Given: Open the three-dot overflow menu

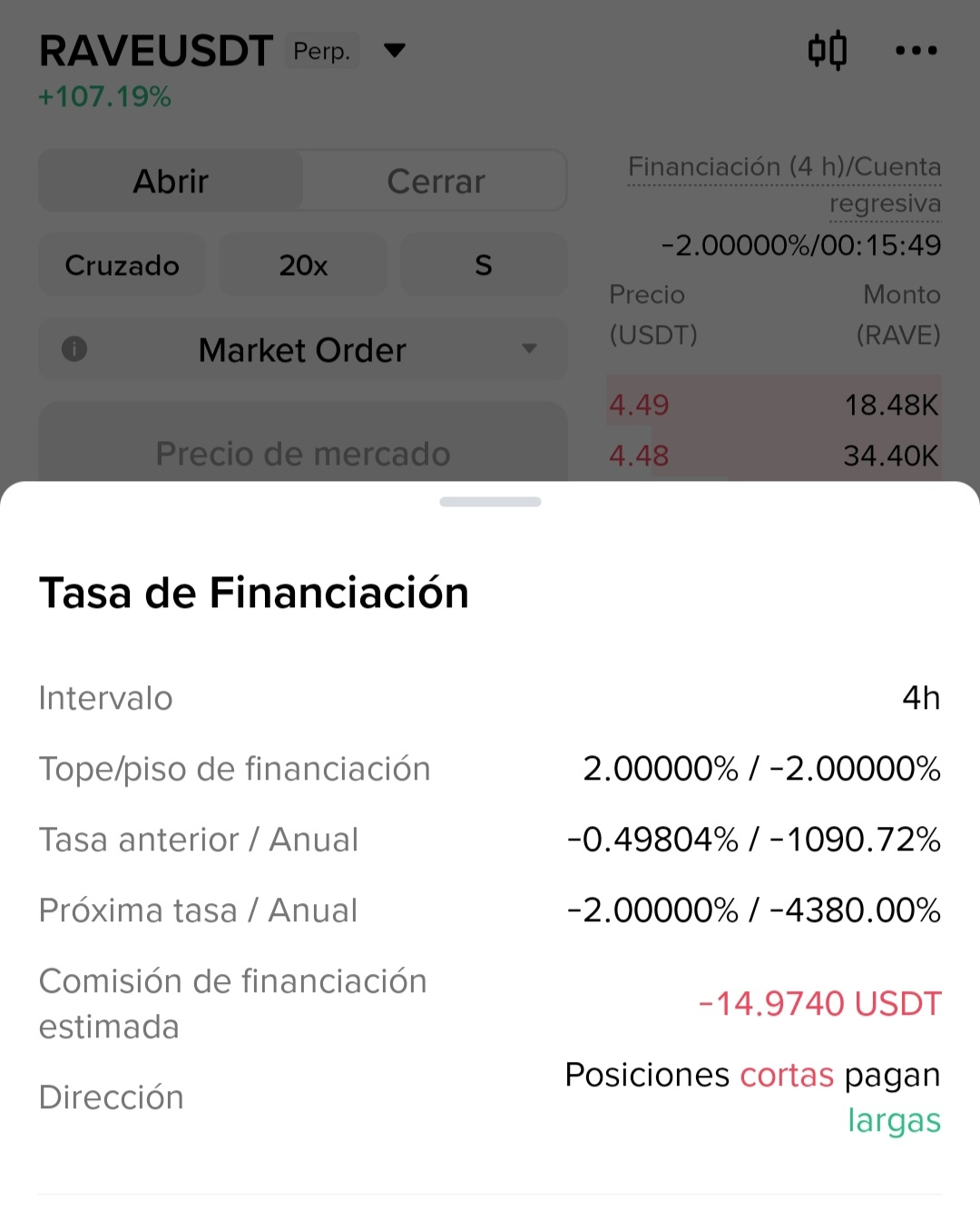Looking at the screenshot, I should (x=916, y=50).
